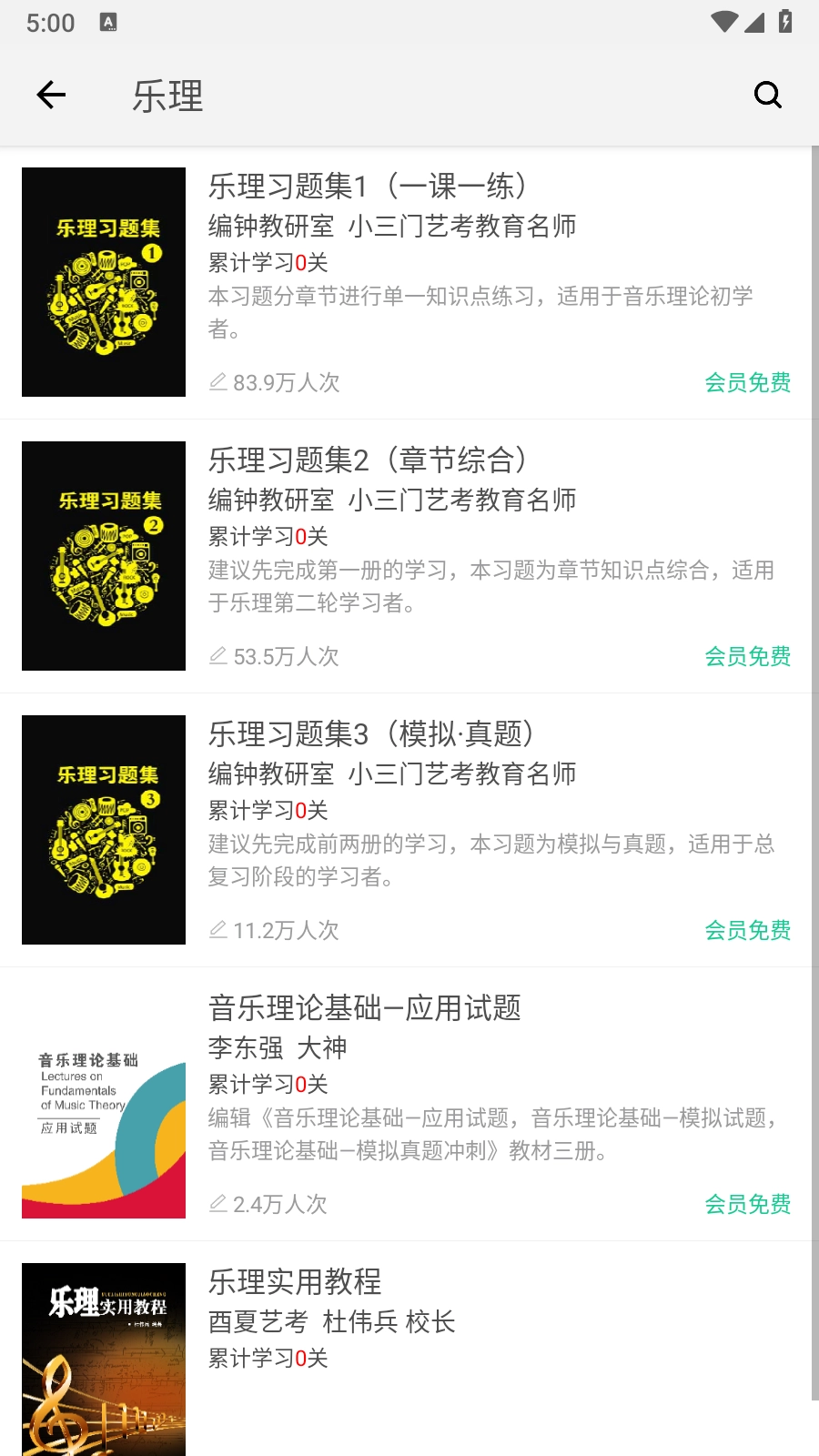Select 乐理习题集2（章节综合）
Viewport: 819px width, 1456px height.
tap(368, 460)
